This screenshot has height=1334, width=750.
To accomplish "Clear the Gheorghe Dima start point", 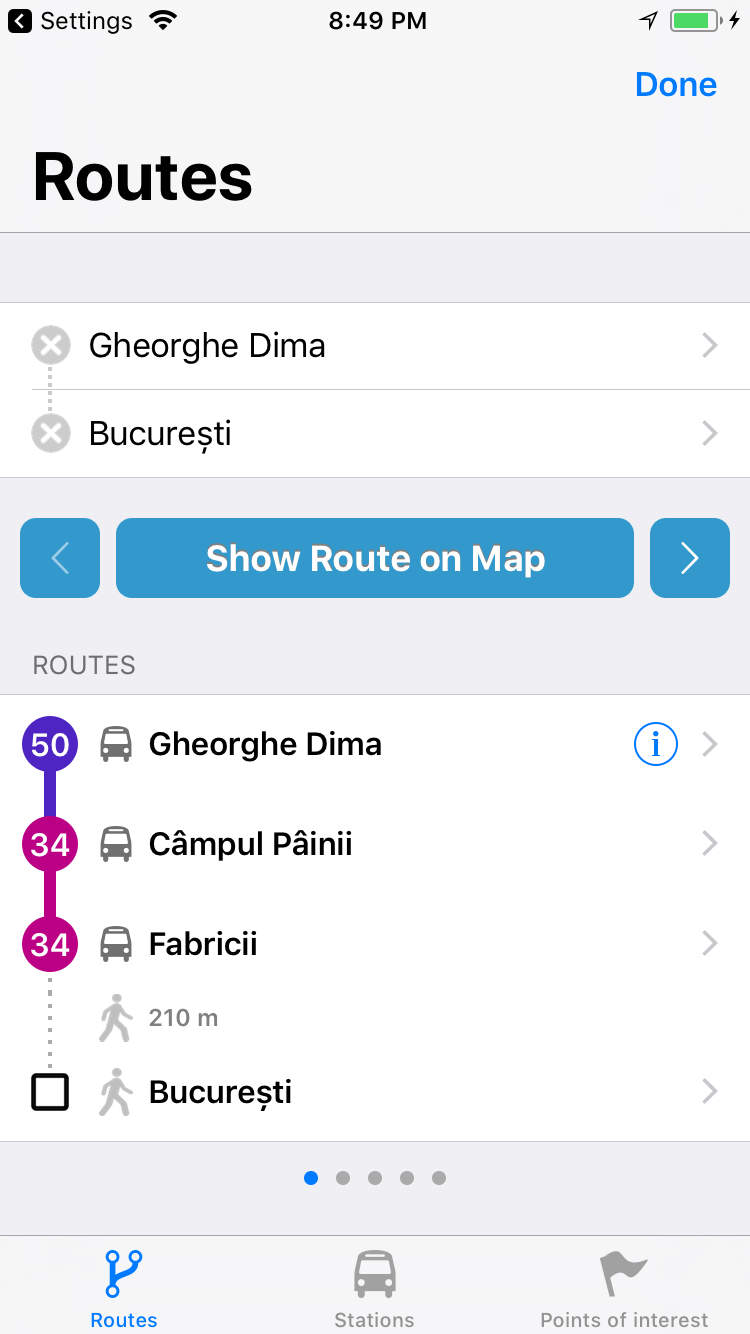I will click(51, 346).
